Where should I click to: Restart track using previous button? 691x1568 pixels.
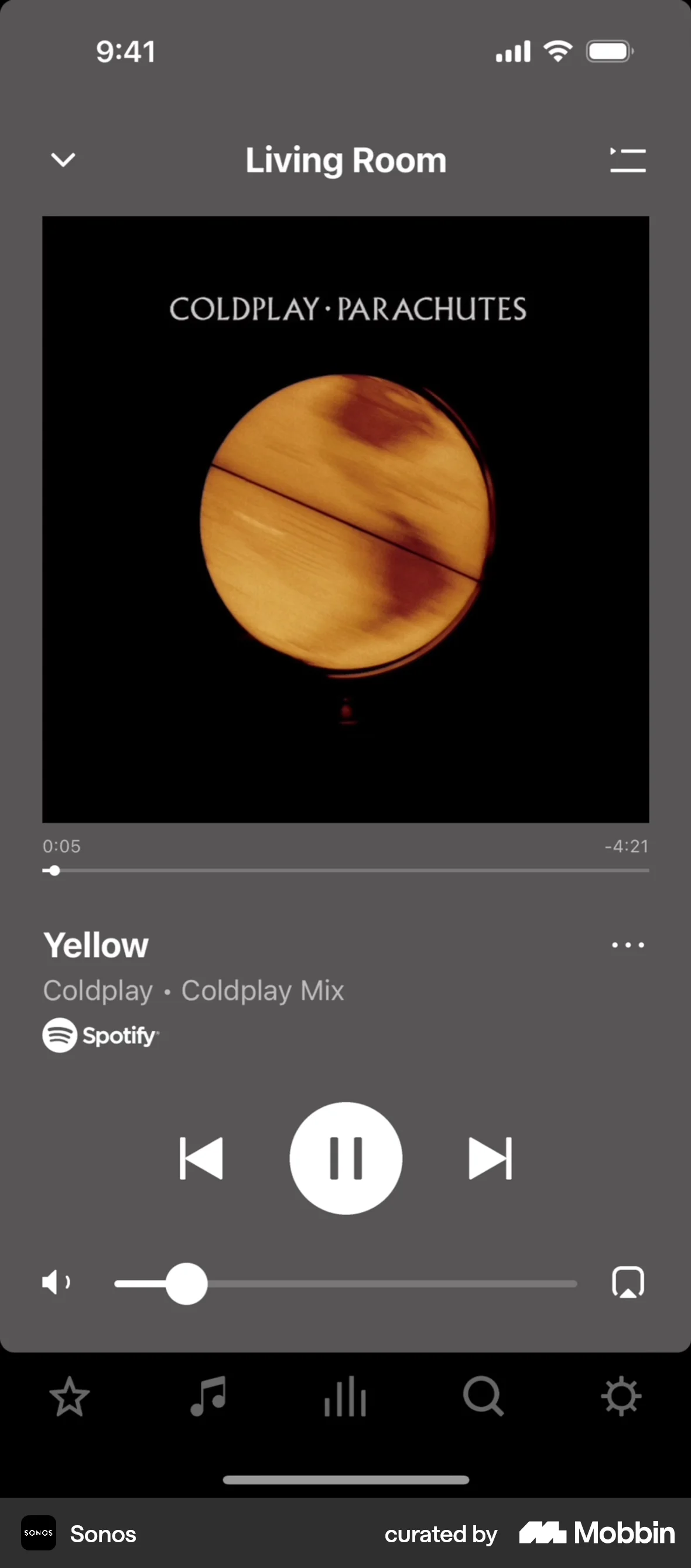pos(203,1157)
